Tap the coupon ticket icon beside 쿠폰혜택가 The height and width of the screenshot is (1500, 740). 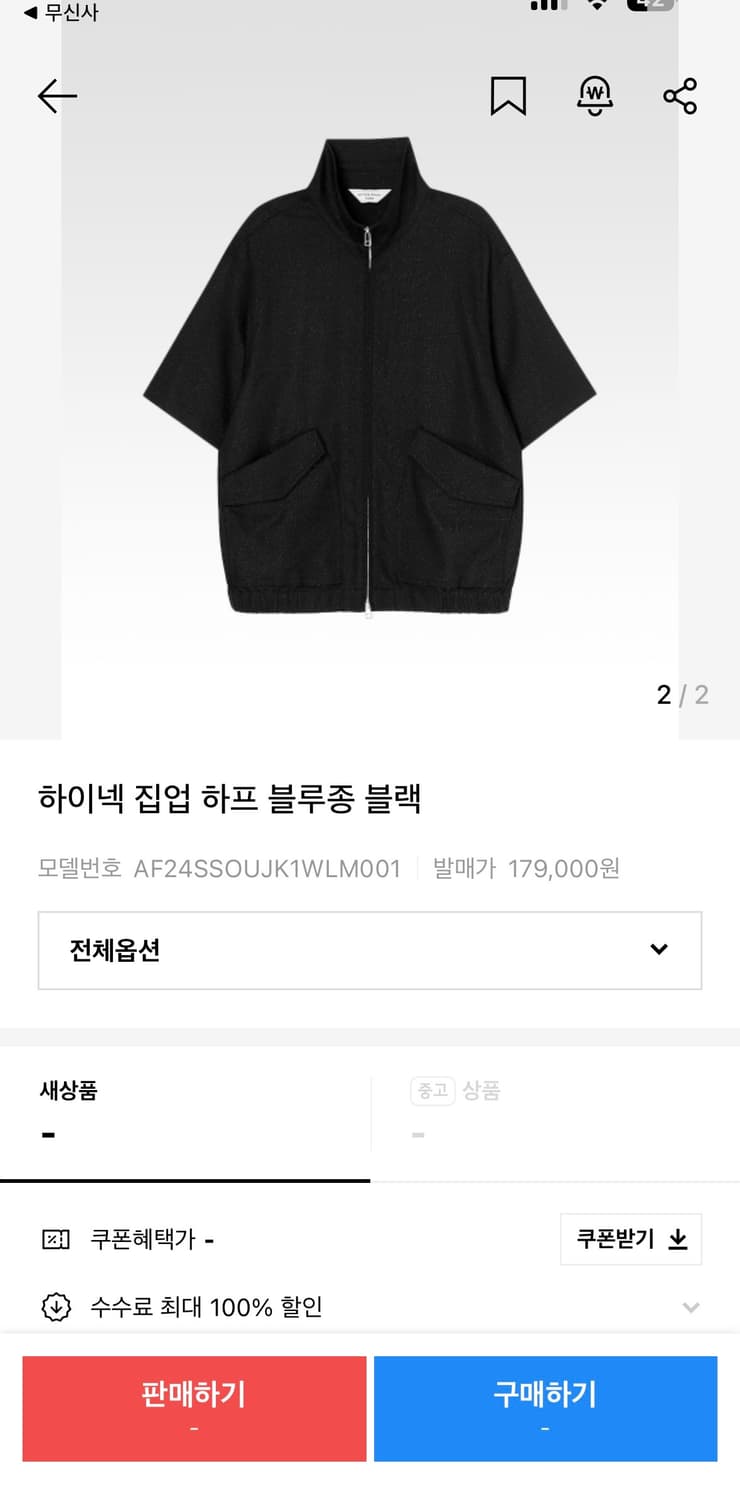pyautogui.click(x=55, y=1239)
